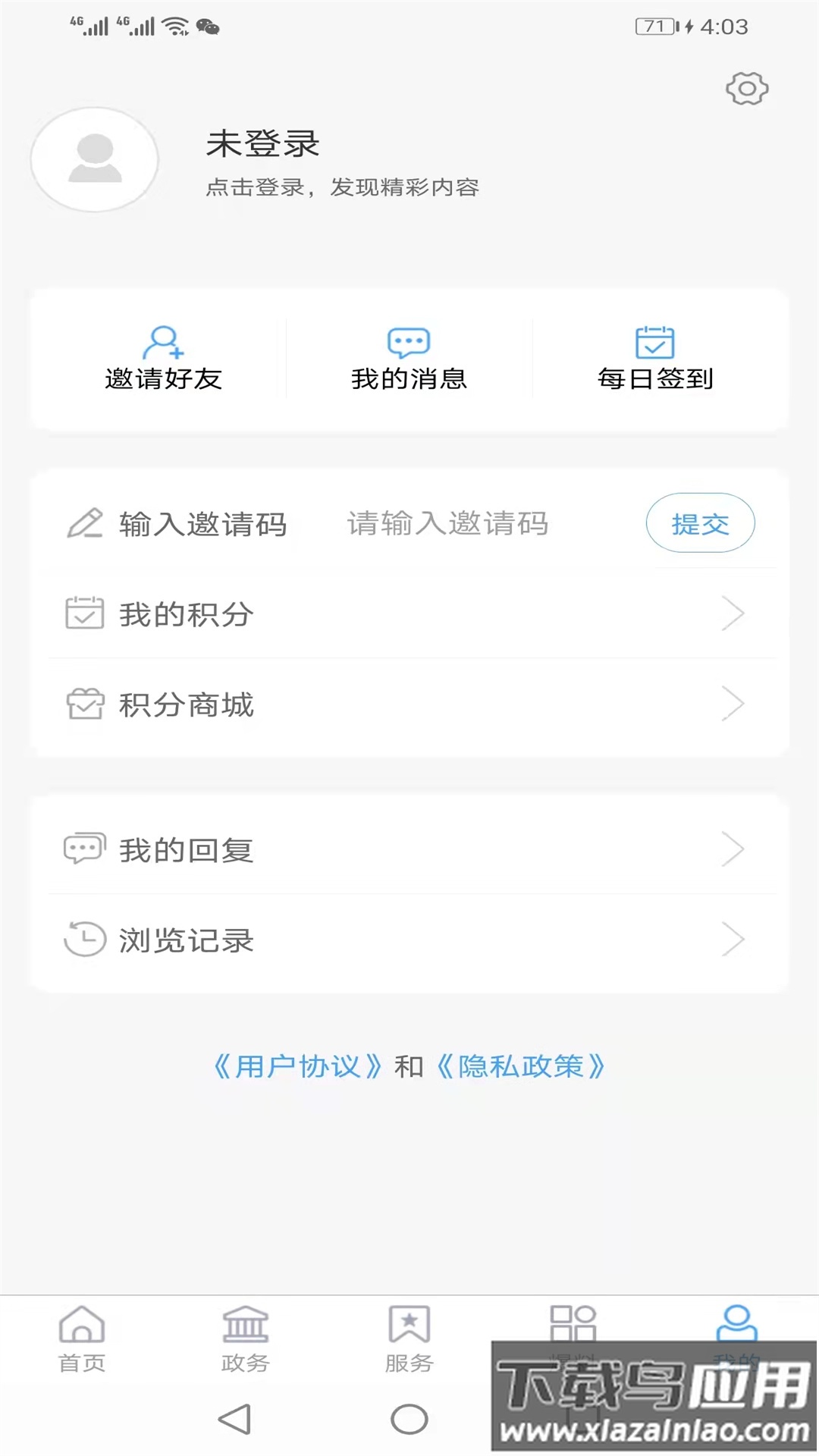The image size is (819, 1456).
Task: Switch to the 服务 tab
Action: click(409, 1339)
